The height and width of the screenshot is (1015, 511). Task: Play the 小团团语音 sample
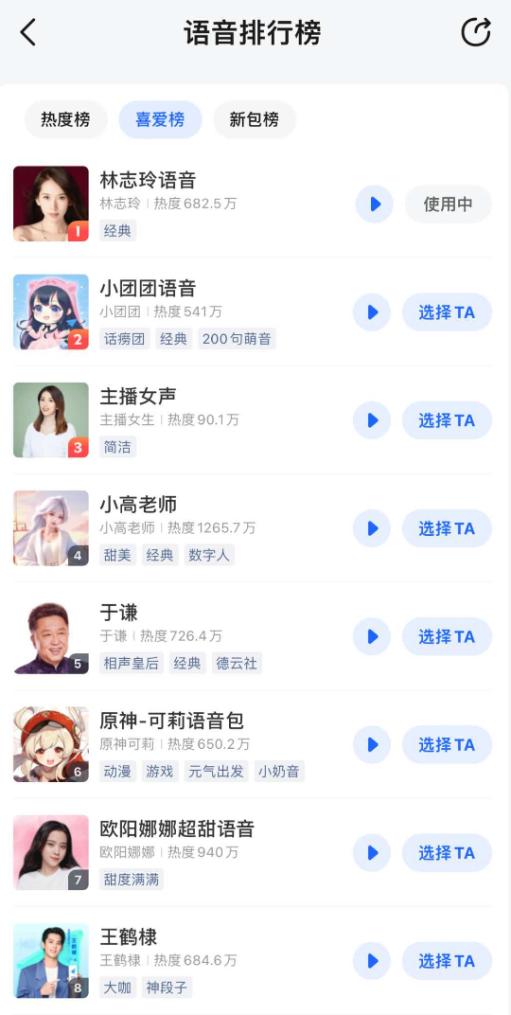pos(372,312)
